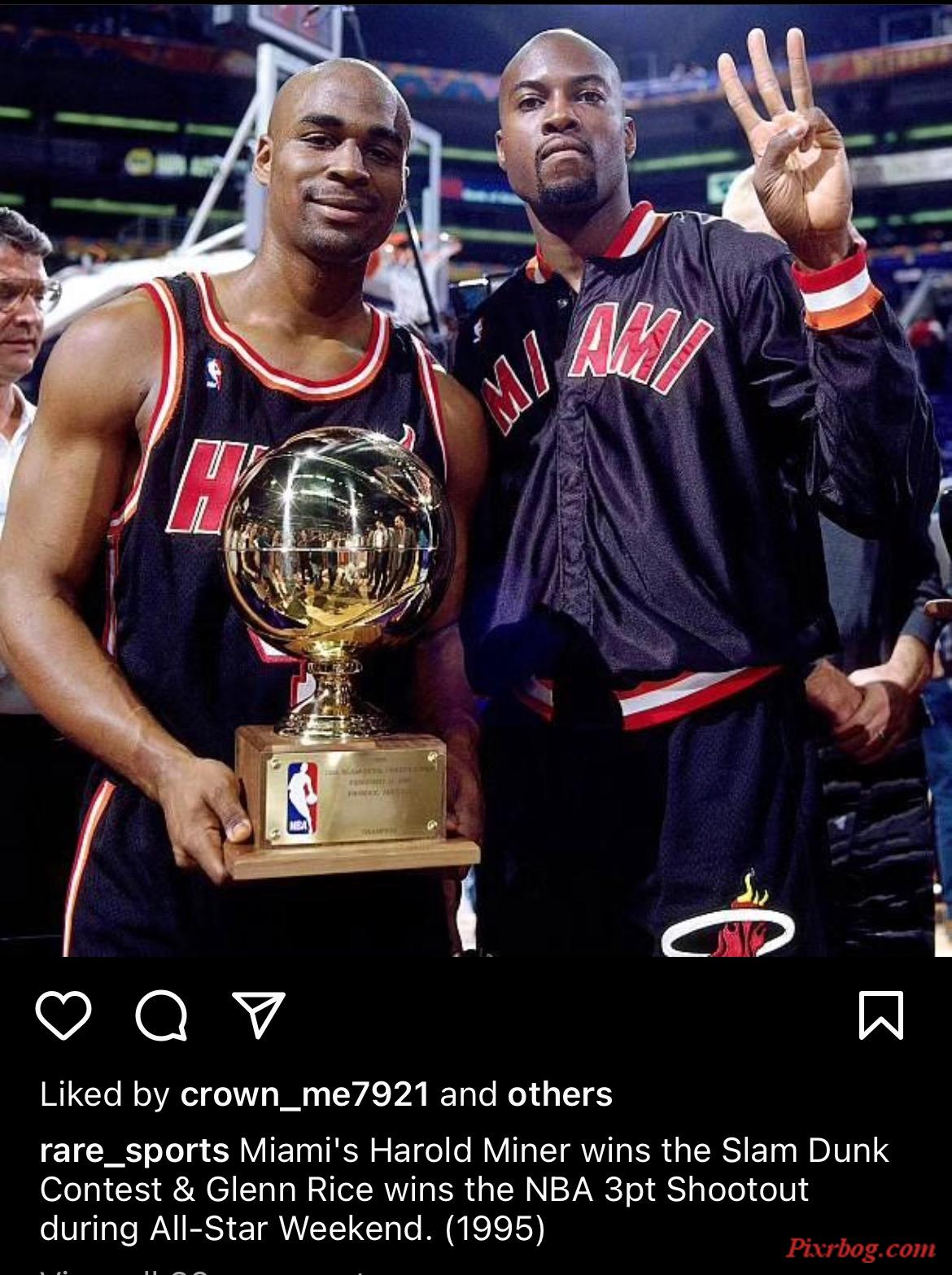The width and height of the screenshot is (952, 1275).
Task: Like the rare_sports post
Action: tap(63, 1016)
